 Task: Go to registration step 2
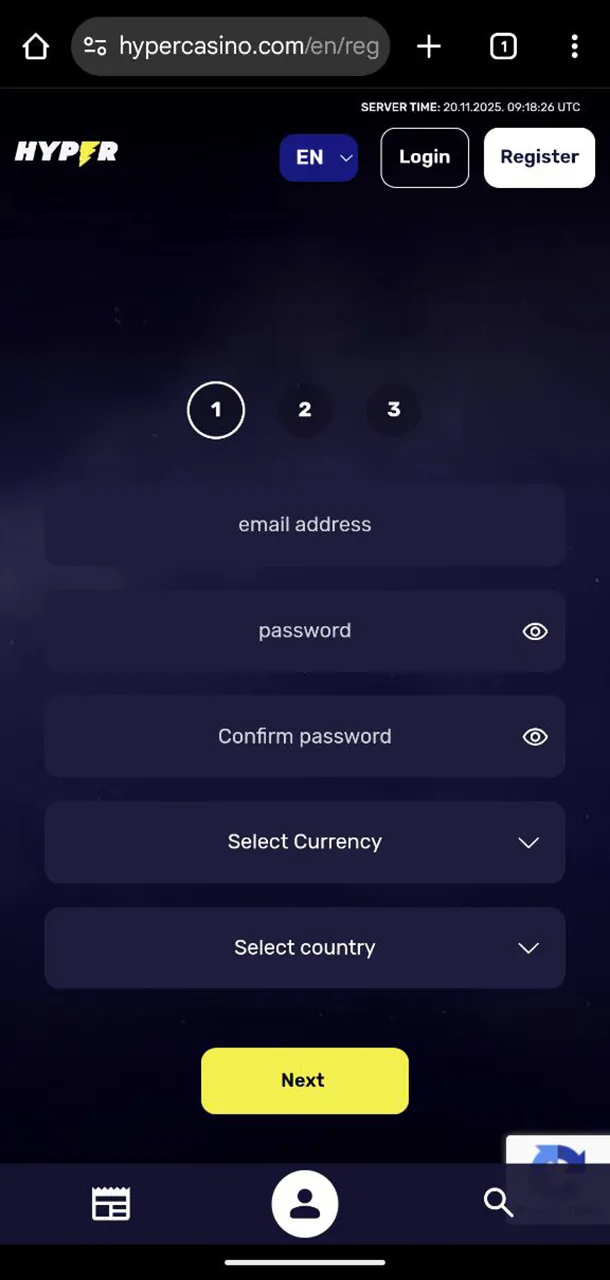tap(304, 409)
